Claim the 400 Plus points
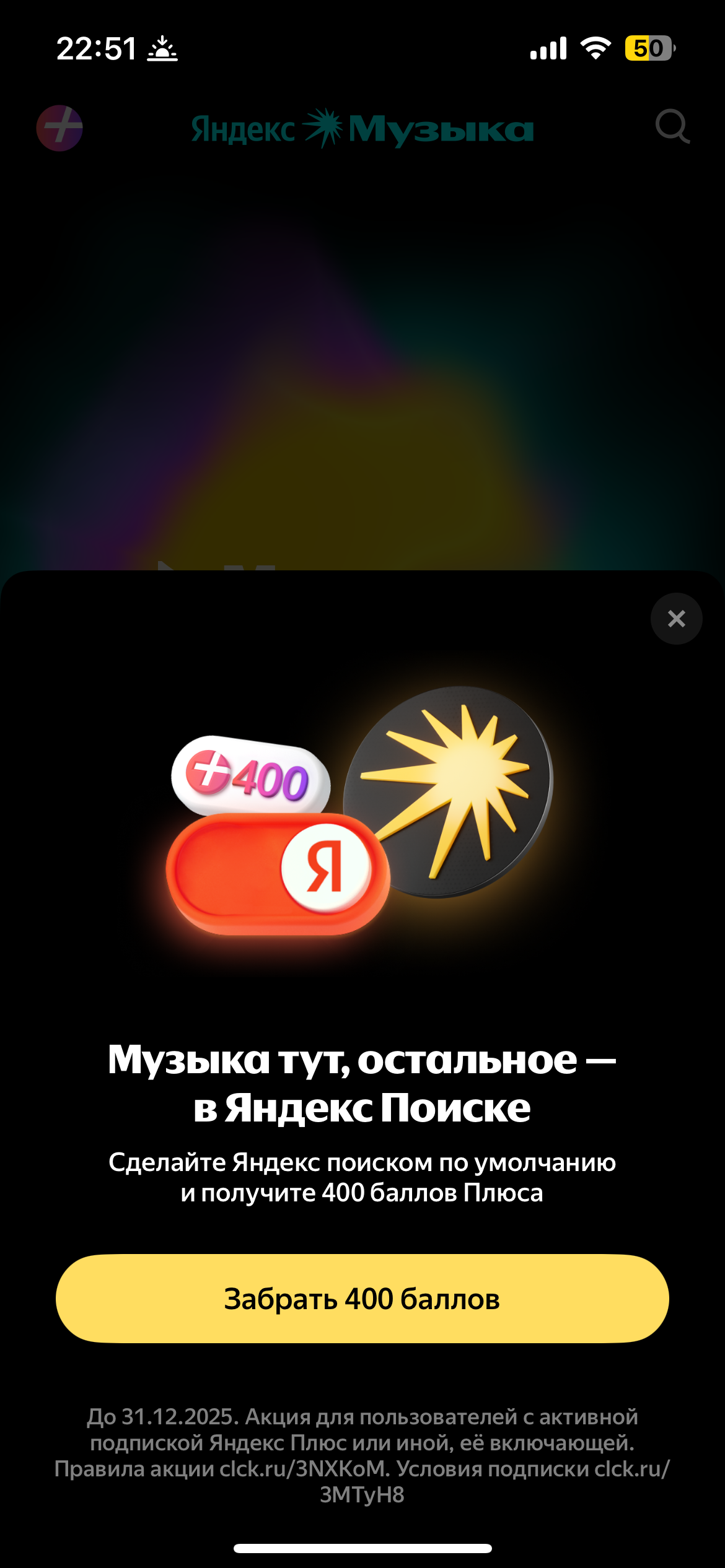This screenshot has height=1568, width=725. coord(362,1299)
